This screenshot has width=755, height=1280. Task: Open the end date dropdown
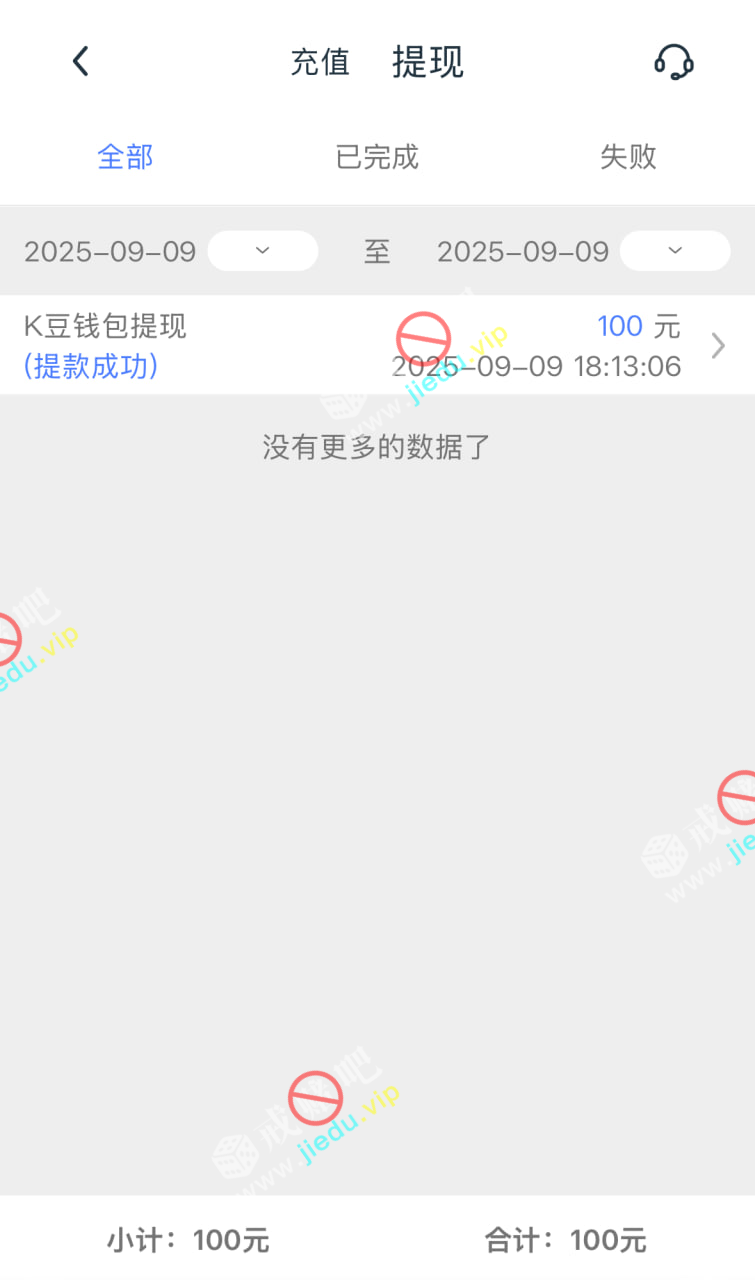675,251
